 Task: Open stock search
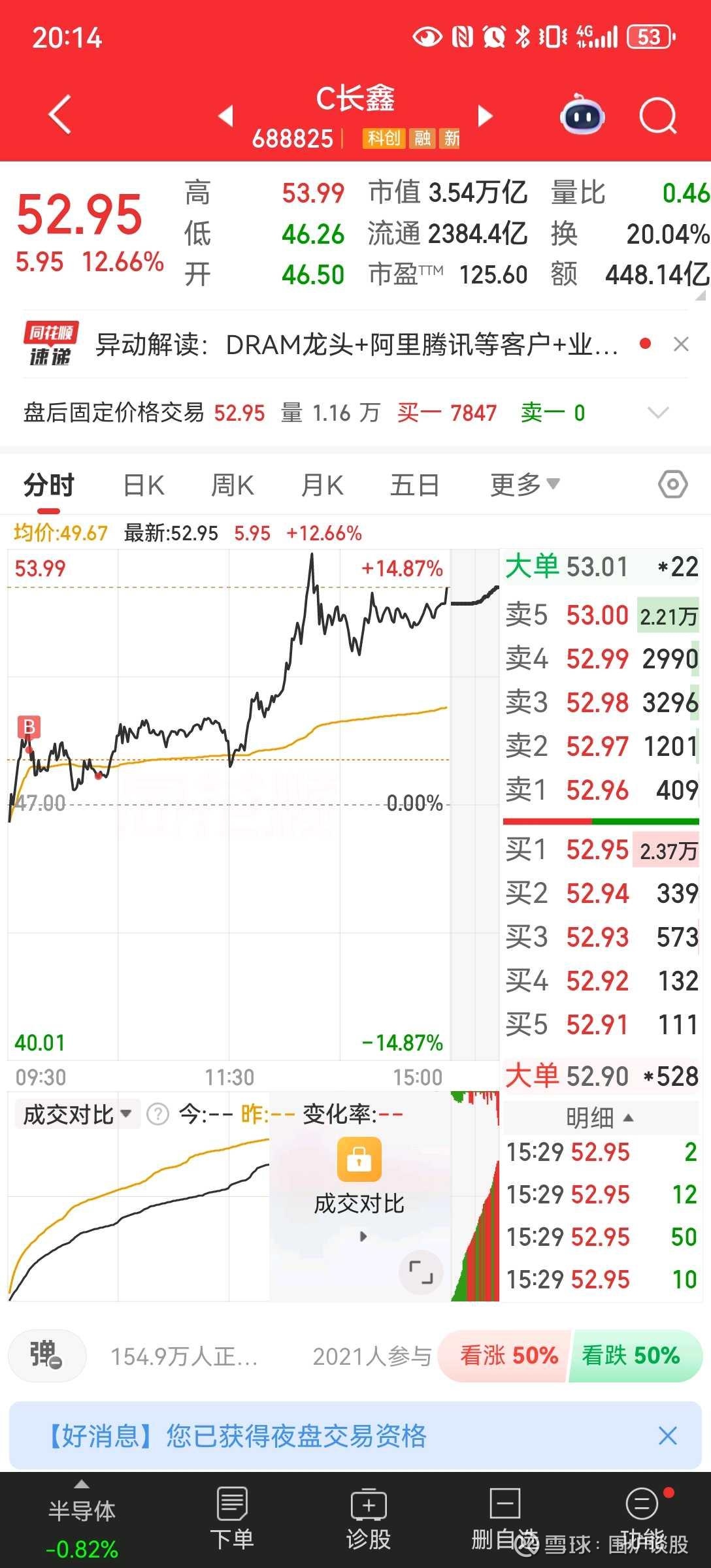point(657,116)
